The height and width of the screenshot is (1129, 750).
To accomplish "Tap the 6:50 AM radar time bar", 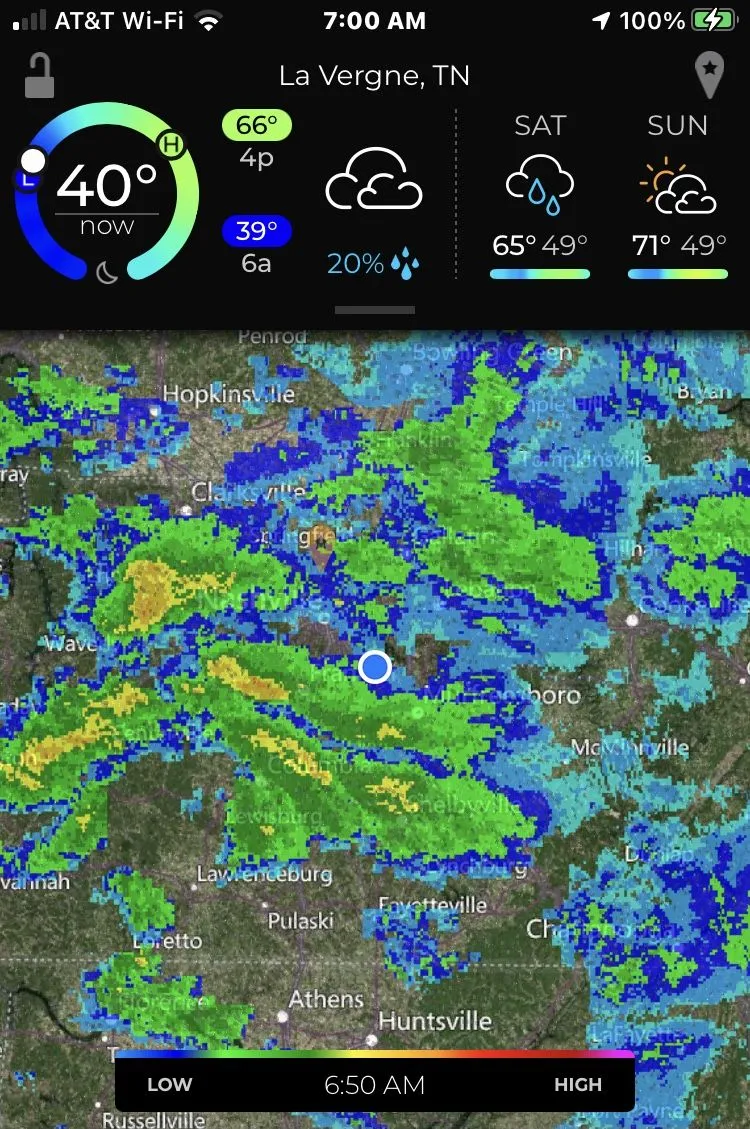I will pyautogui.click(x=375, y=1084).
